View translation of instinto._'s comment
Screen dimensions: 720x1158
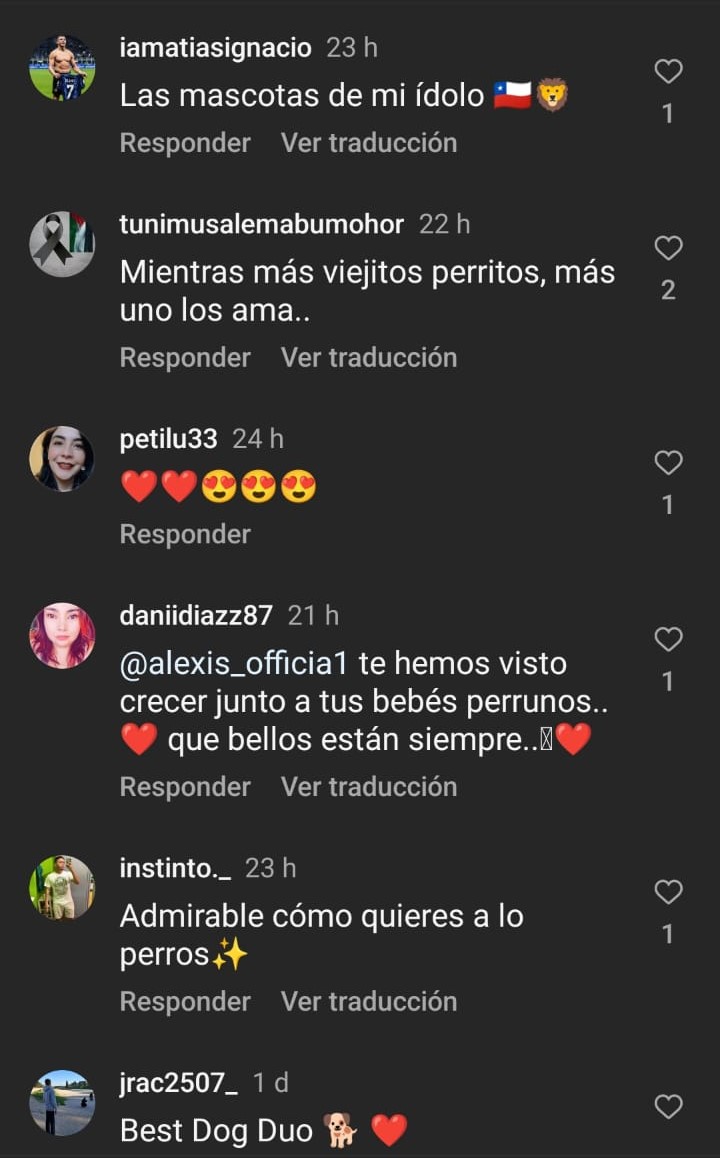click(x=368, y=1002)
